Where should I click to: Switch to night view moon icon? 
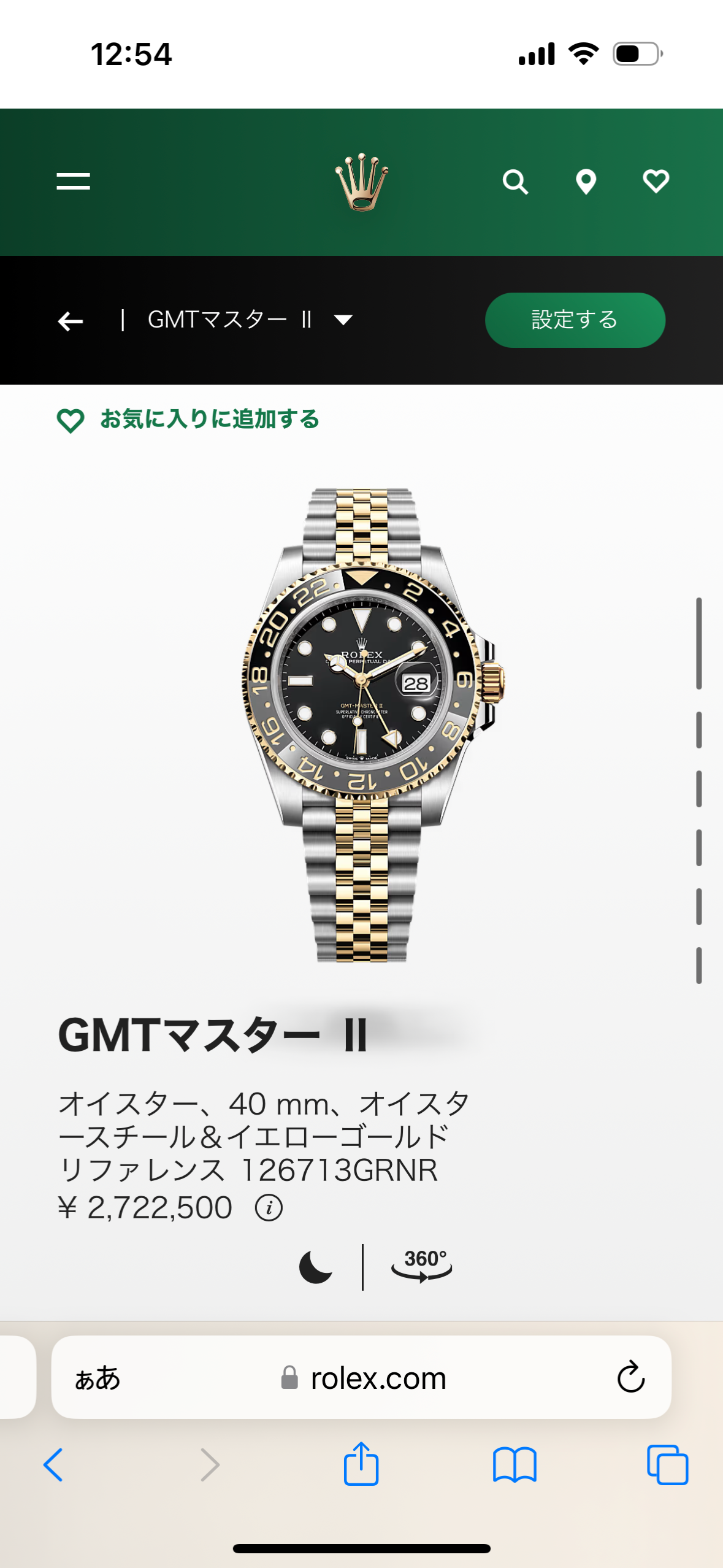tap(315, 1267)
